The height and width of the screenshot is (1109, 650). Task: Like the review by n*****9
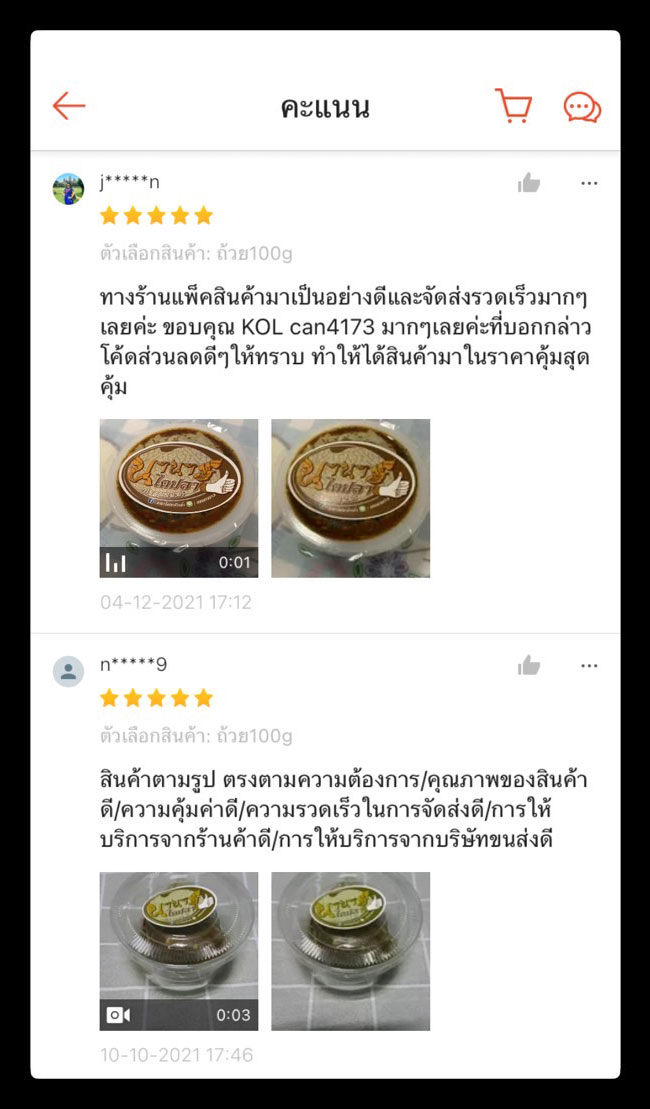coord(529,666)
